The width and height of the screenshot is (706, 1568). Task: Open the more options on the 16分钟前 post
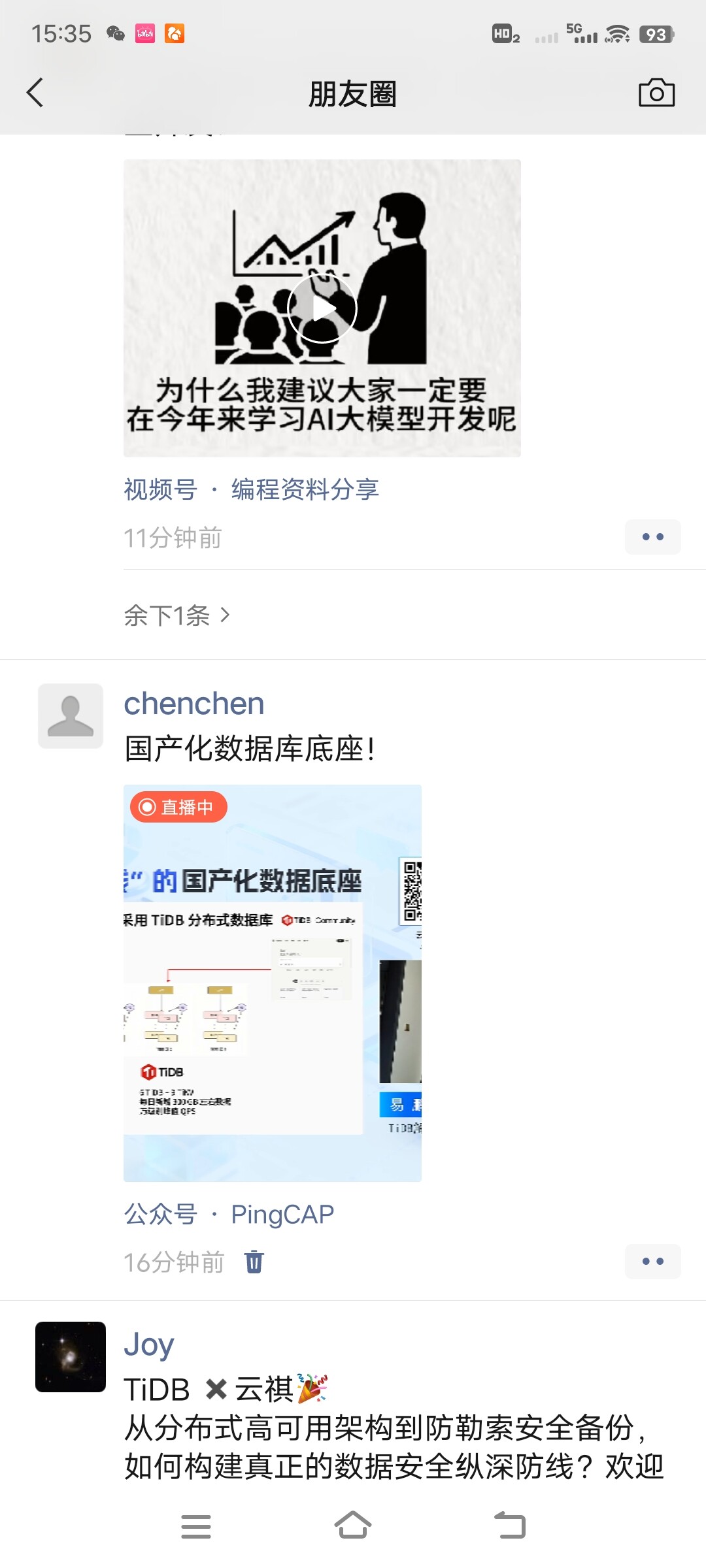tap(652, 1262)
